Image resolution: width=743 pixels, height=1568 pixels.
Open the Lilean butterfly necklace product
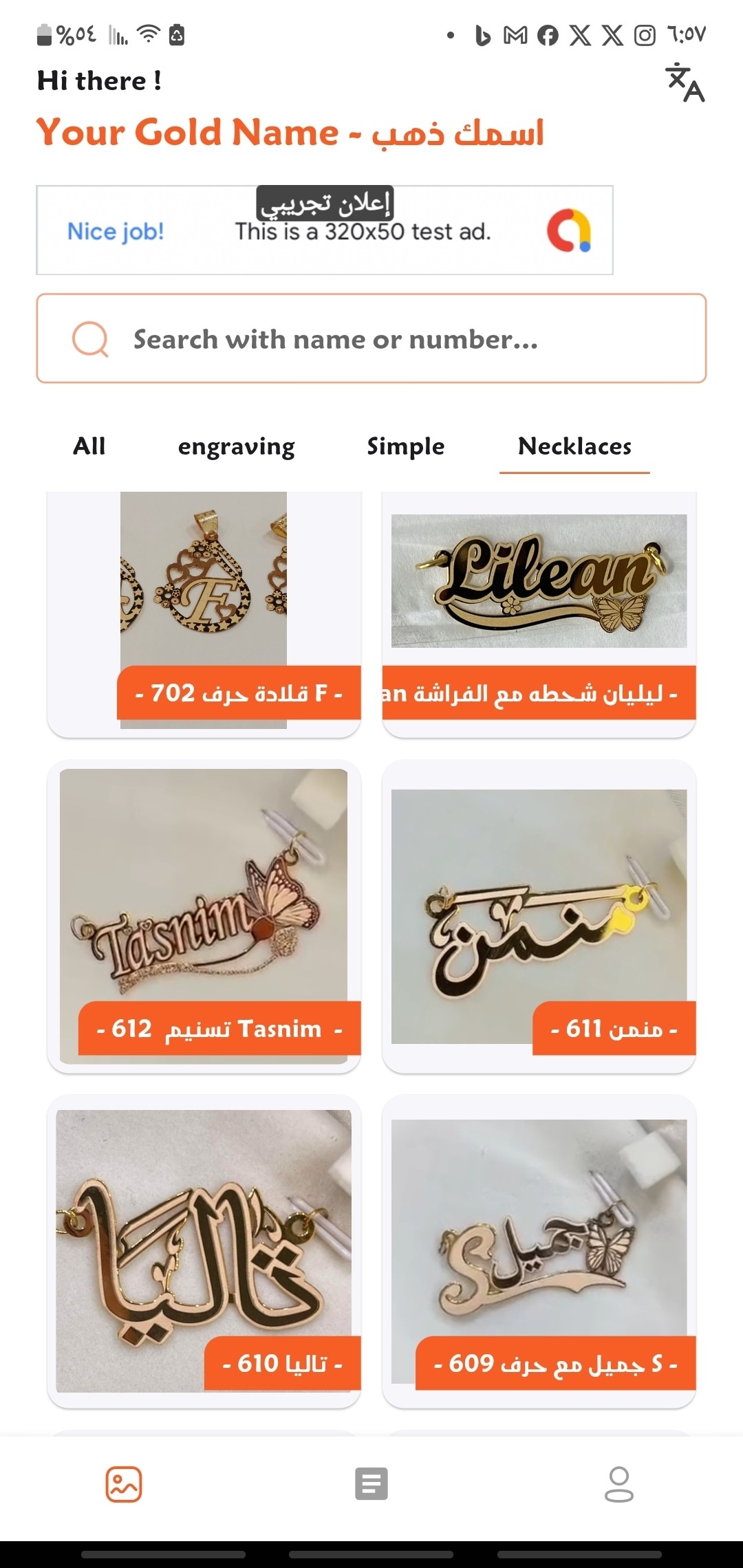tap(540, 605)
